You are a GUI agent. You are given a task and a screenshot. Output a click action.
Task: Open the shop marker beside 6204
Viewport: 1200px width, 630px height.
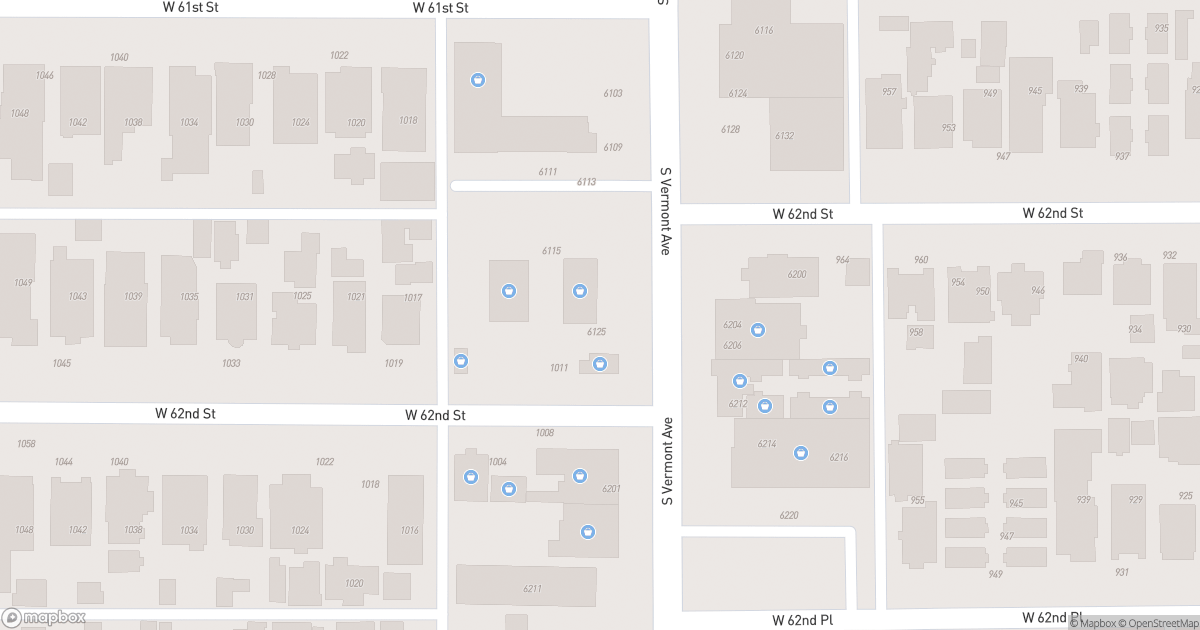click(x=758, y=330)
